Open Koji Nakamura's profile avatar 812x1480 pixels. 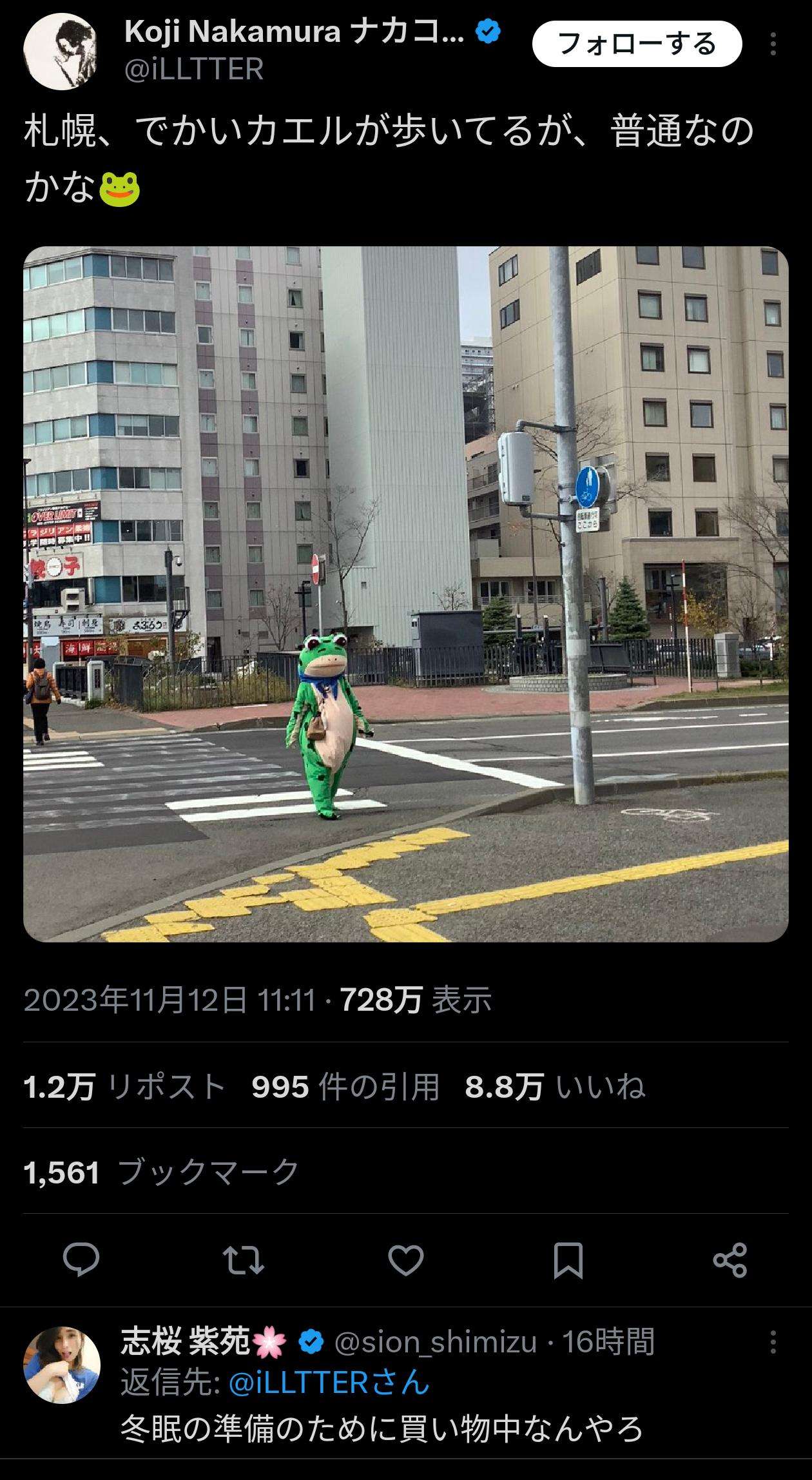(x=61, y=51)
